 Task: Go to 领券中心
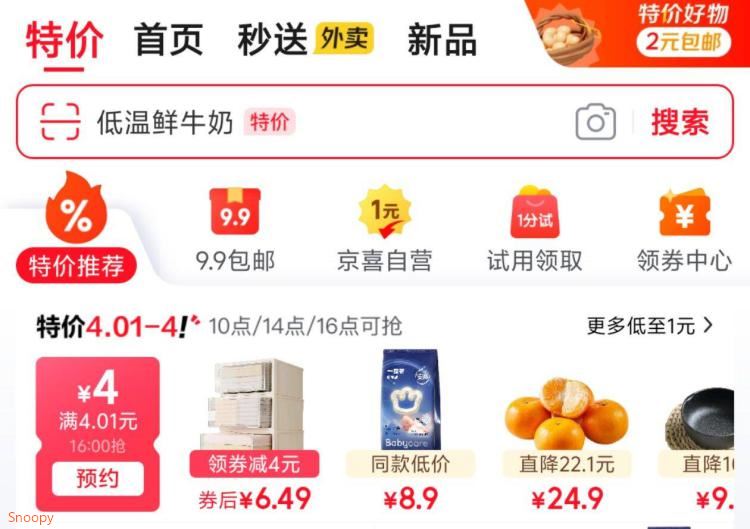pyautogui.click(x=684, y=230)
